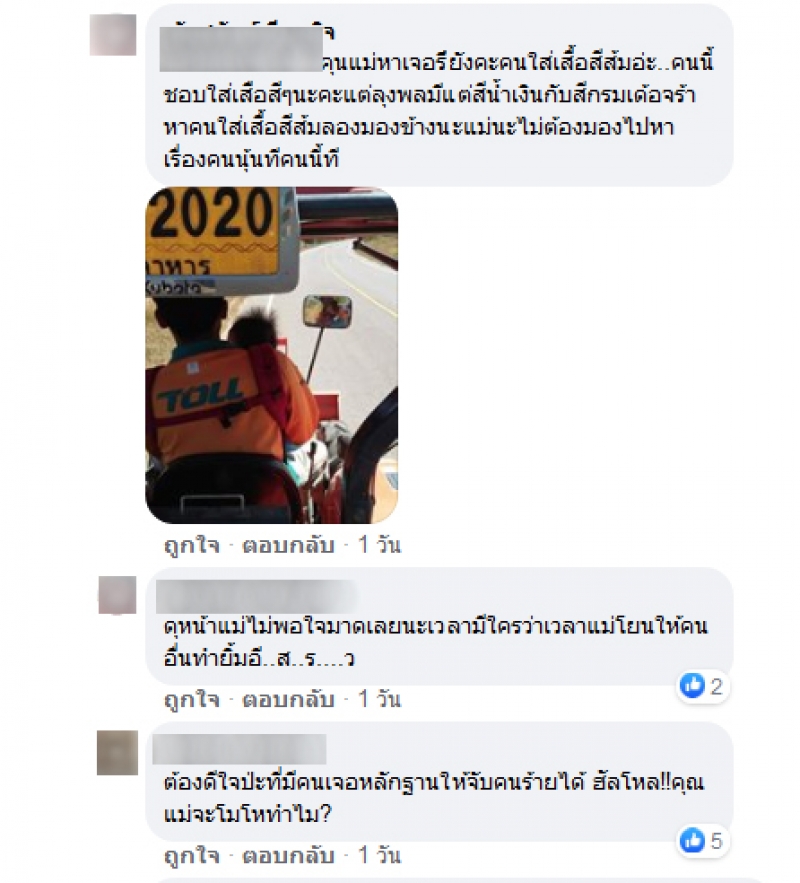Reply to the comment starting with ต้องดีใจปะ

(288, 854)
